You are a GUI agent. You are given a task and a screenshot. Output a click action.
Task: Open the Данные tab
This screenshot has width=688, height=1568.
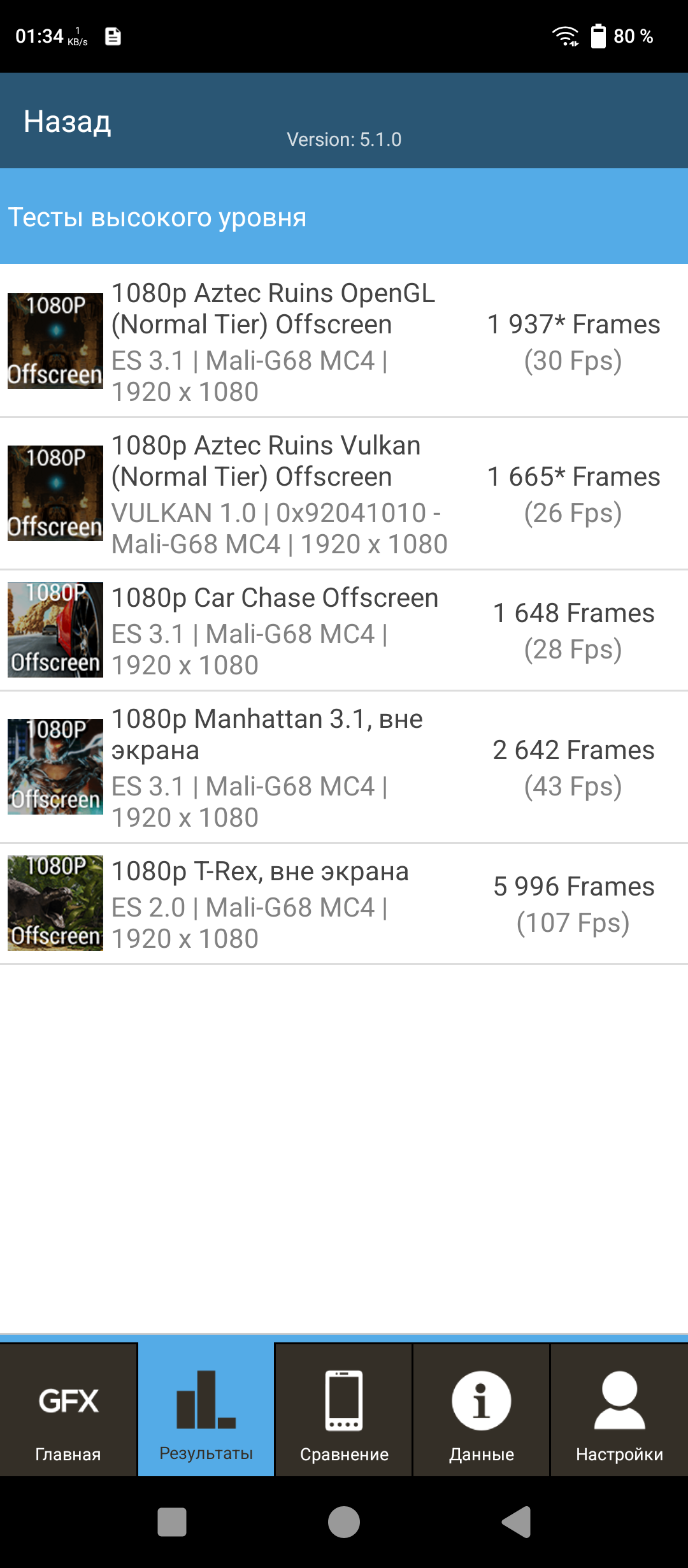(x=482, y=1410)
